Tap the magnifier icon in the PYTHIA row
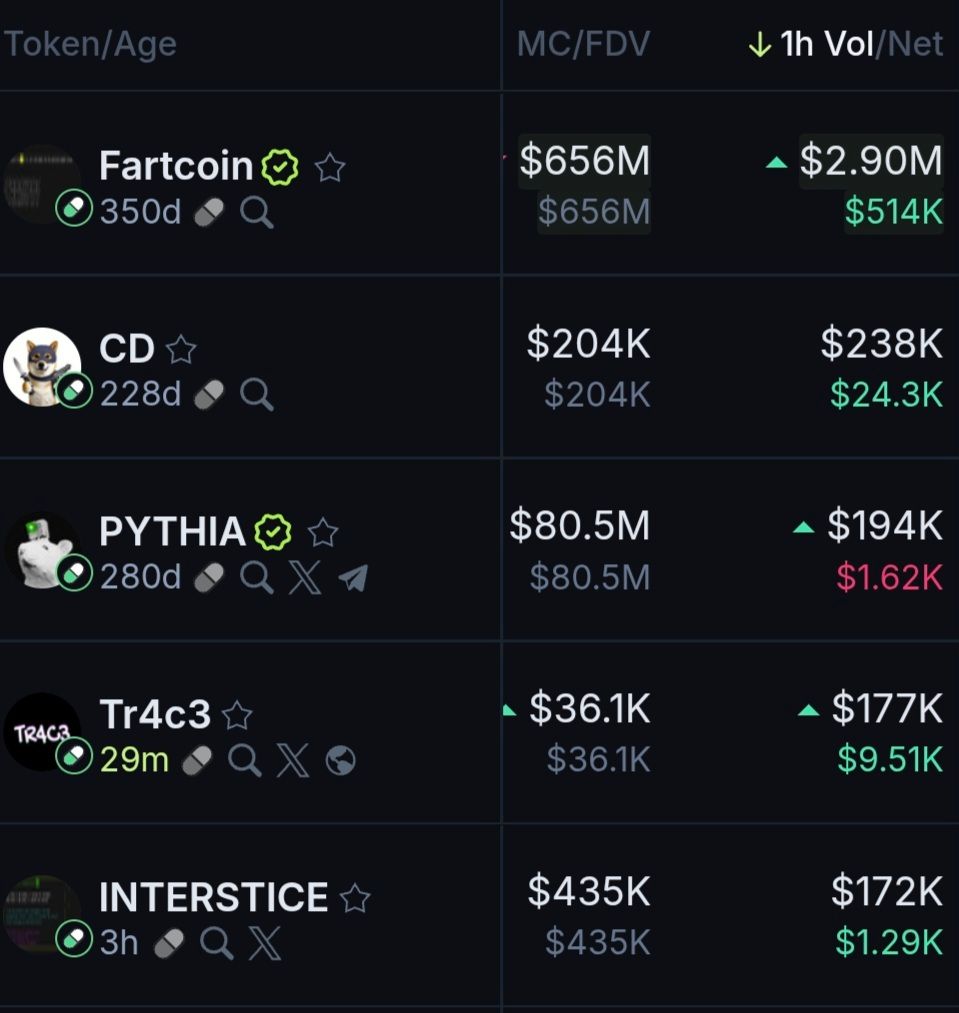The image size is (959, 1013). pos(256,577)
